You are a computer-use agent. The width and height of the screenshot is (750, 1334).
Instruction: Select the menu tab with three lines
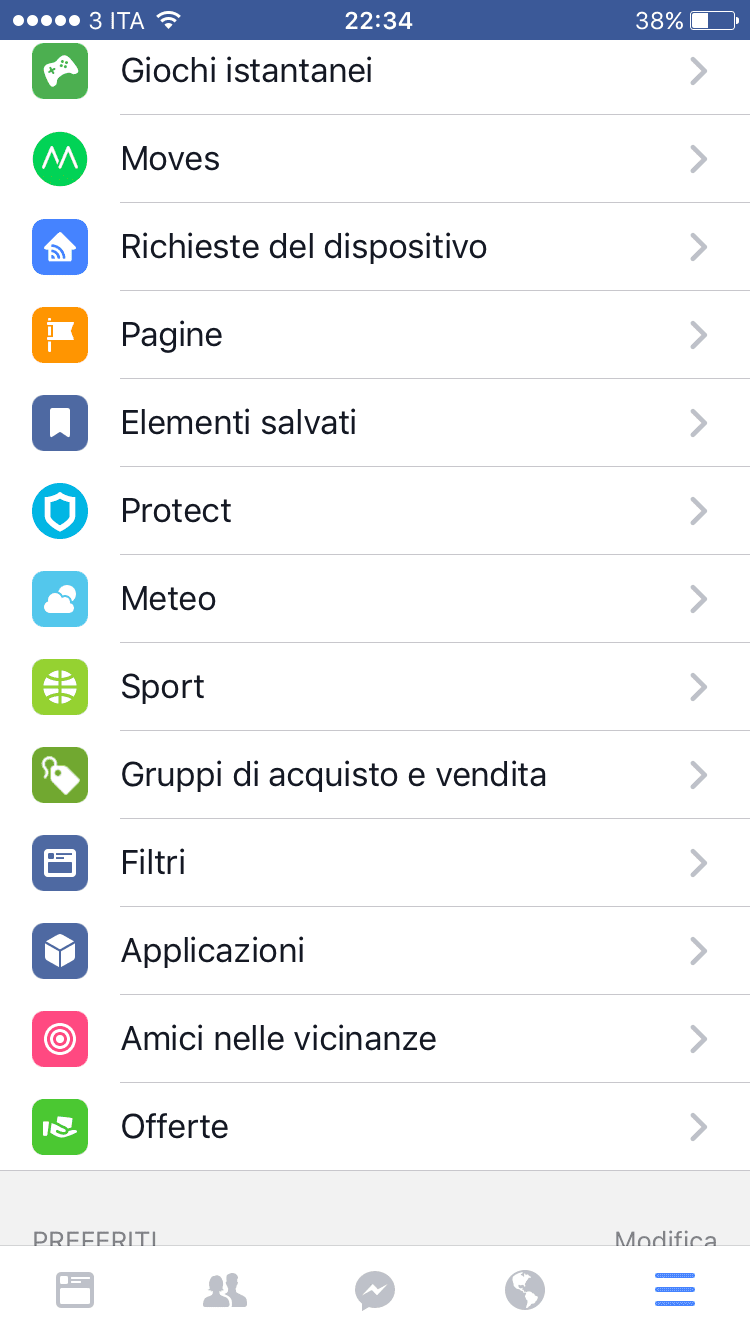point(675,1290)
